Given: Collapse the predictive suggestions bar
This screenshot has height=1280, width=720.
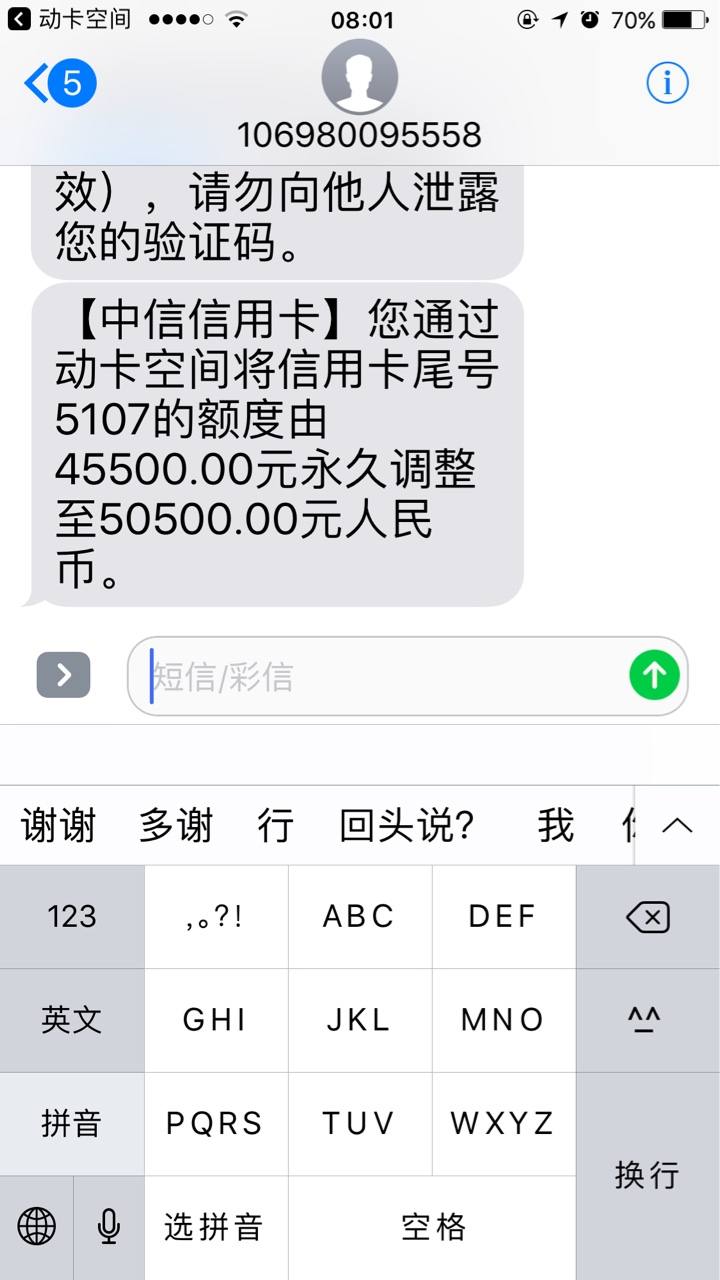Looking at the screenshot, I should [x=678, y=825].
